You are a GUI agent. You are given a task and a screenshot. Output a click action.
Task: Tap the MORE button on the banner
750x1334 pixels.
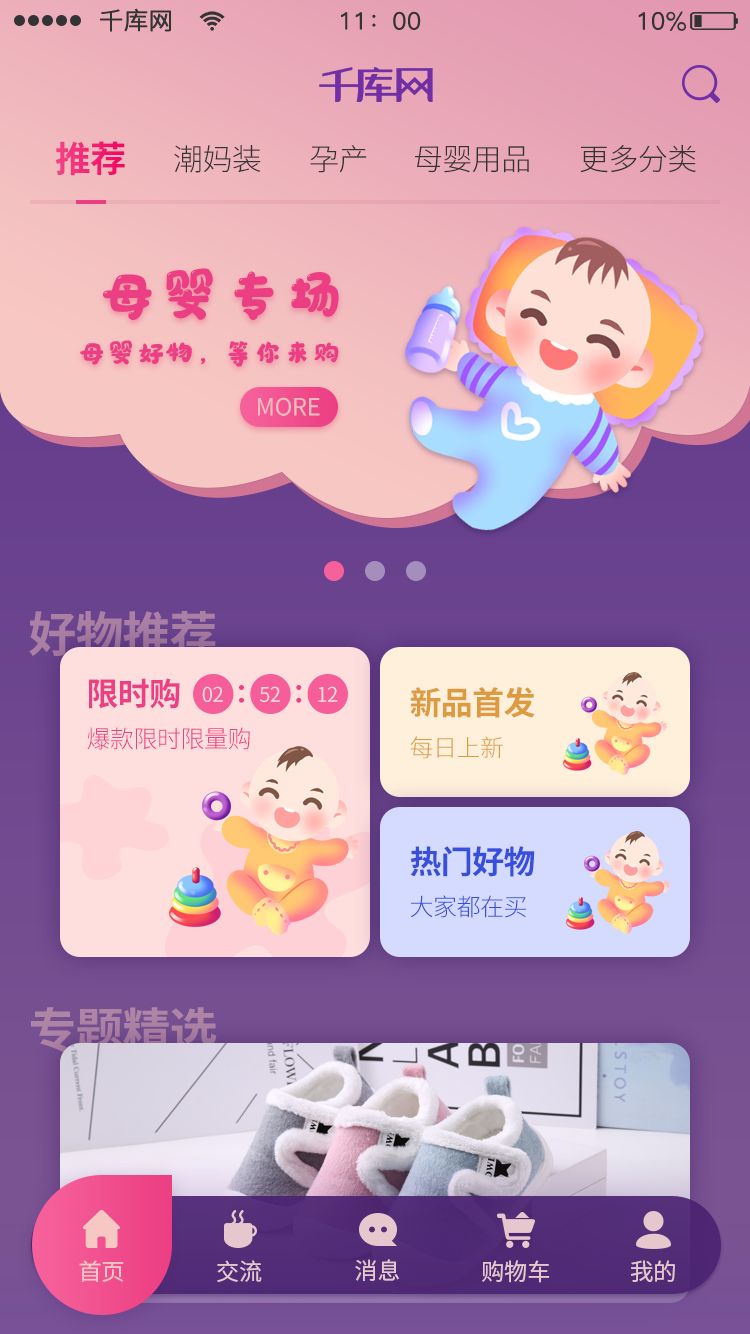click(288, 407)
